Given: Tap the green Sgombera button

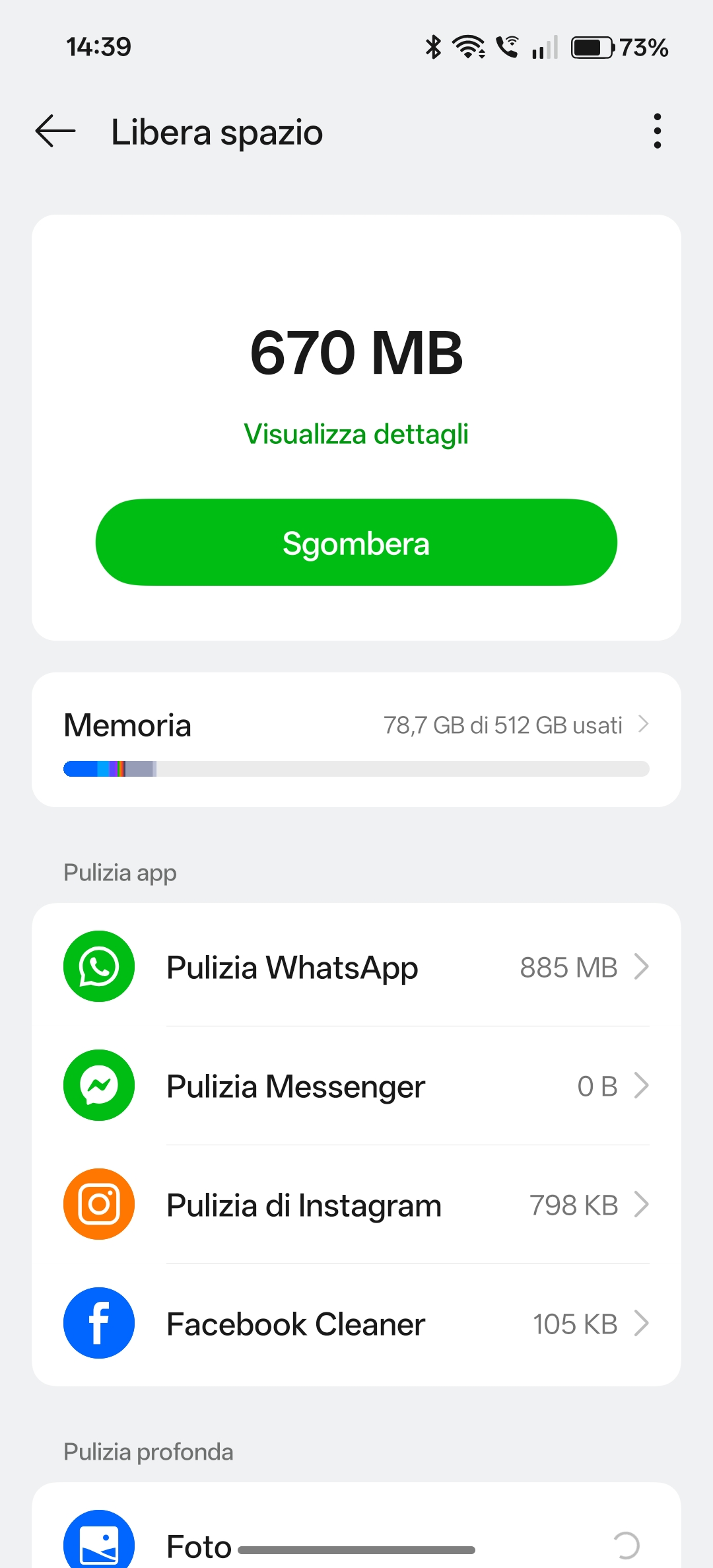Looking at the screenshot, I should click(x=356, y=542).
